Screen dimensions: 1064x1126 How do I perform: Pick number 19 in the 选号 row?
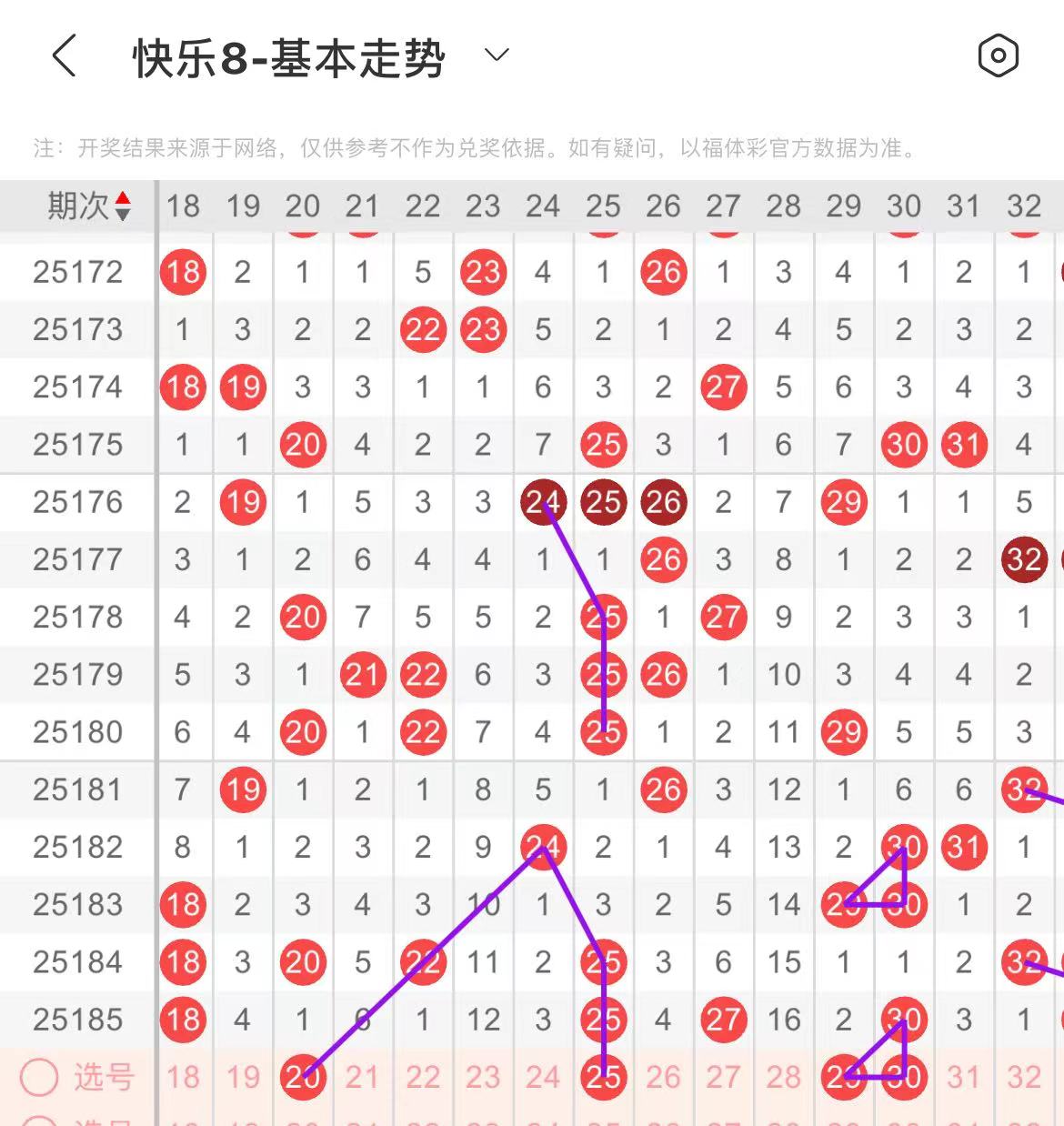coord(243,1077)
